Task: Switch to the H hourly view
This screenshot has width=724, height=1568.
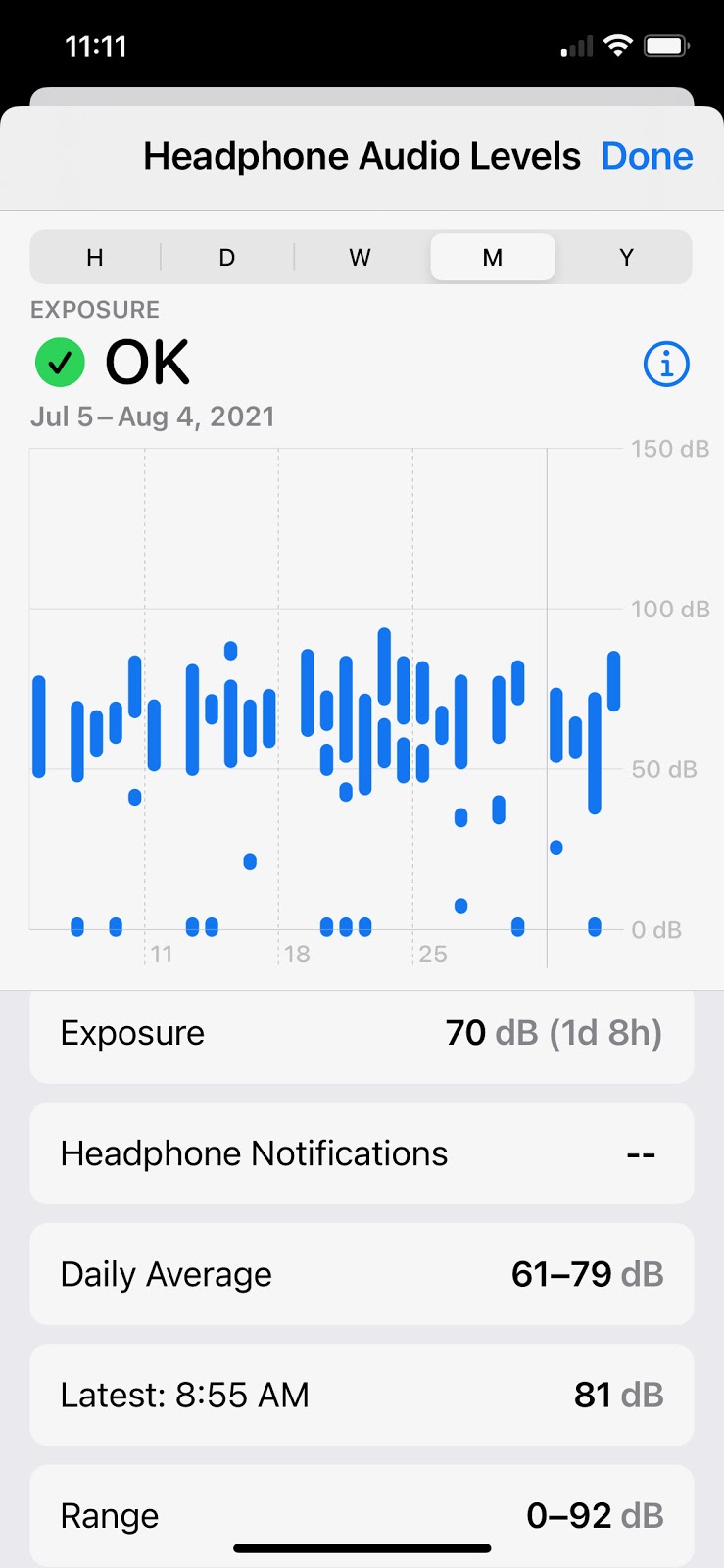Action: (x=95, y=258)
